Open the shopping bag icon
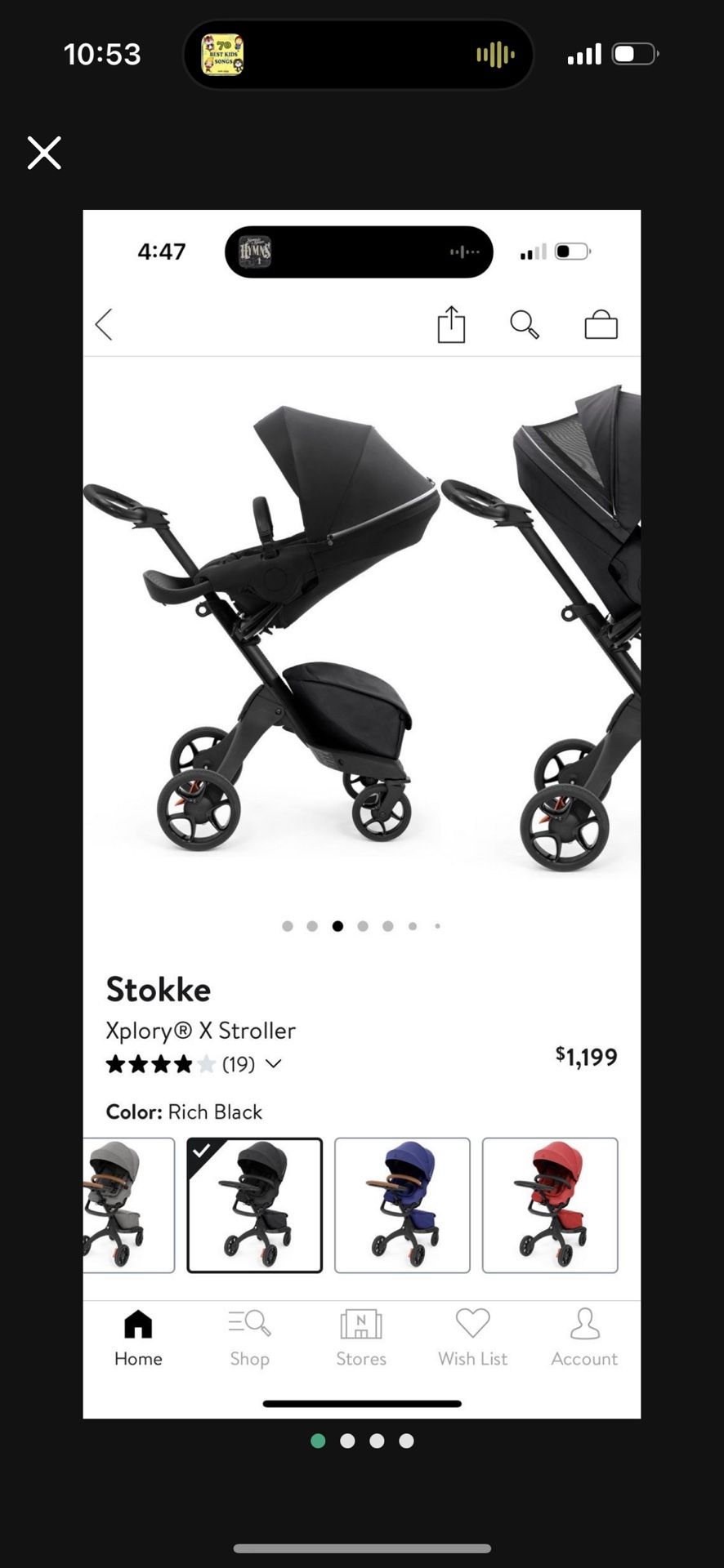 click(601, 324)
